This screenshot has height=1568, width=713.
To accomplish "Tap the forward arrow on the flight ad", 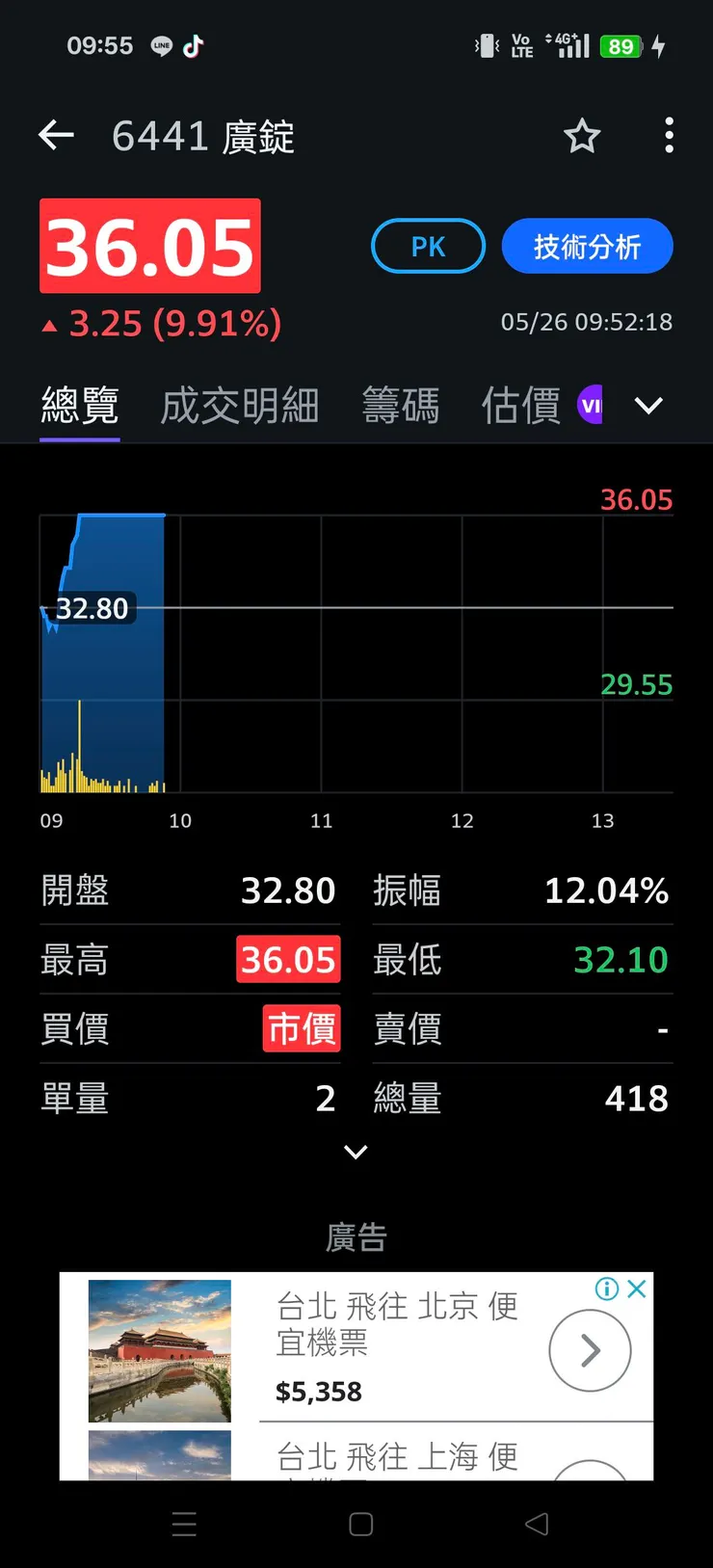I will coord(590,1349).
